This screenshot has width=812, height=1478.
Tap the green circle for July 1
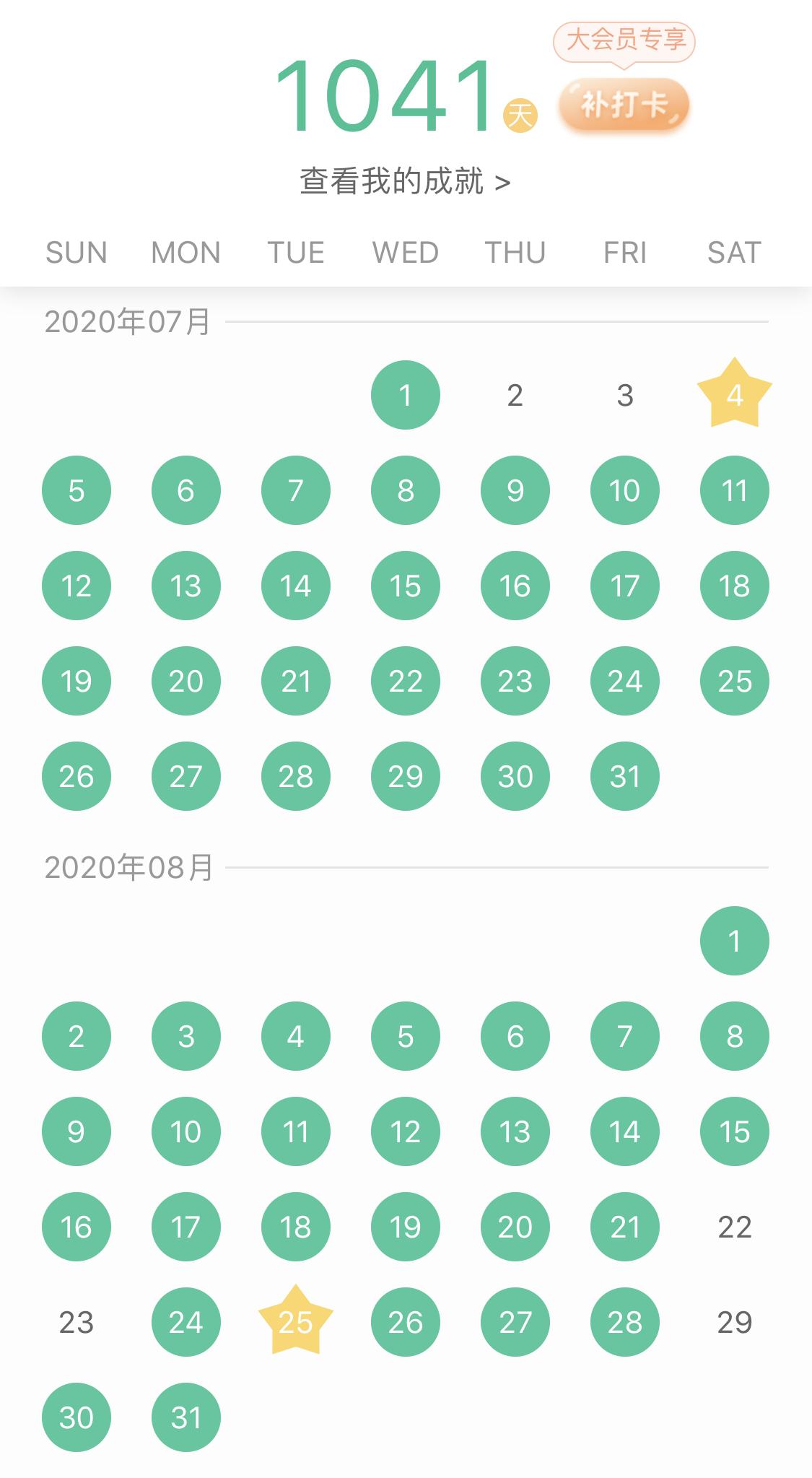point(405,394)
